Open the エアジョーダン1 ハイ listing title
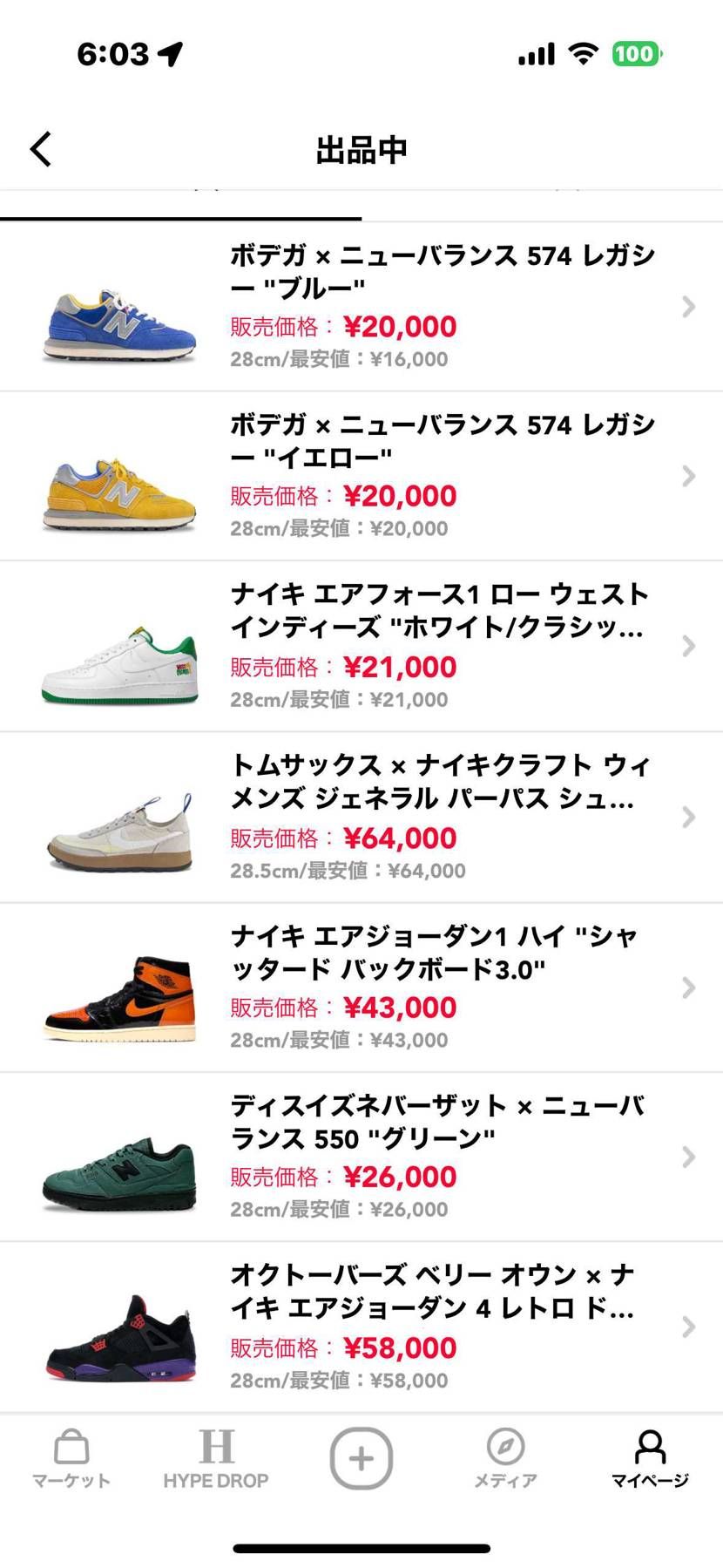 436,952
